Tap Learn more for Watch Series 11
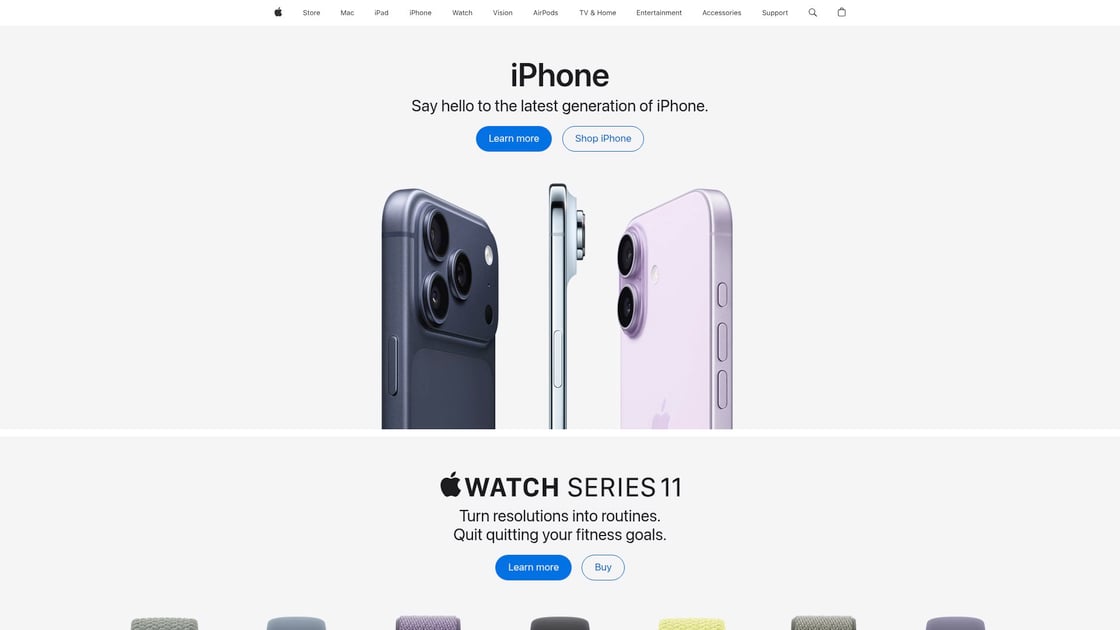1120x630 pixels. coord(533,567)
